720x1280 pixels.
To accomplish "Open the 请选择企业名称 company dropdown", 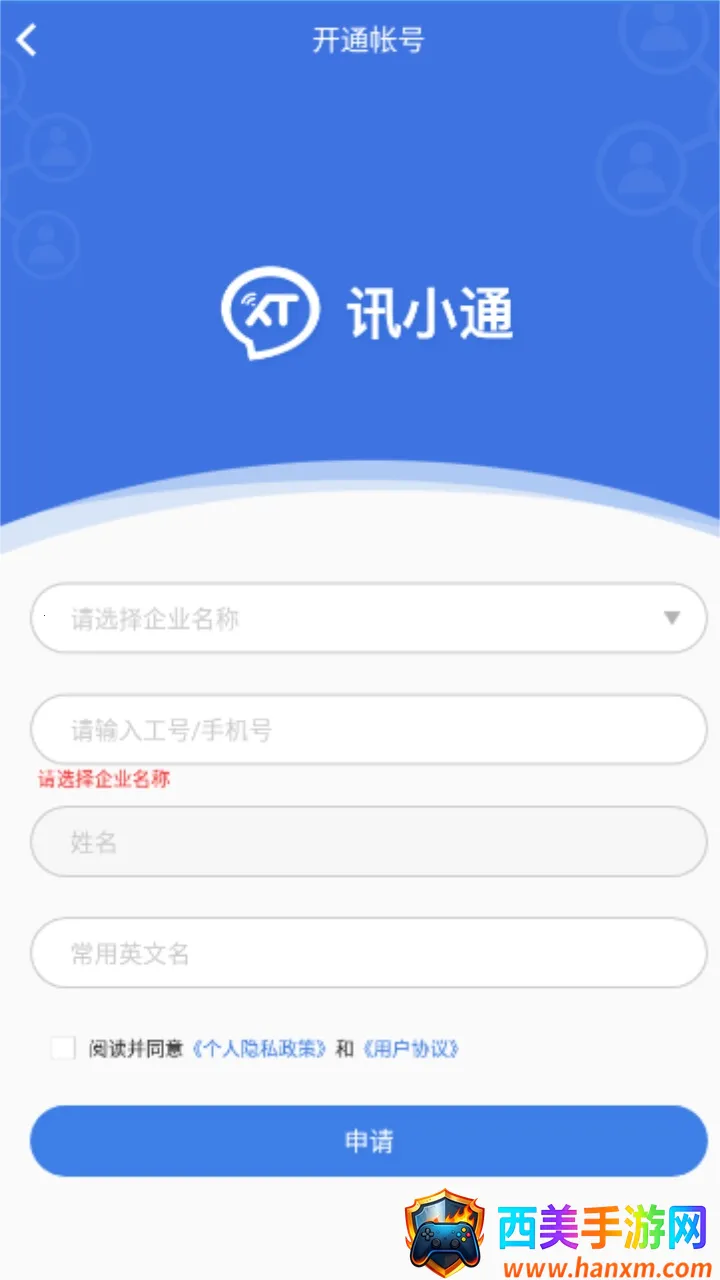I will click(368, 619).
